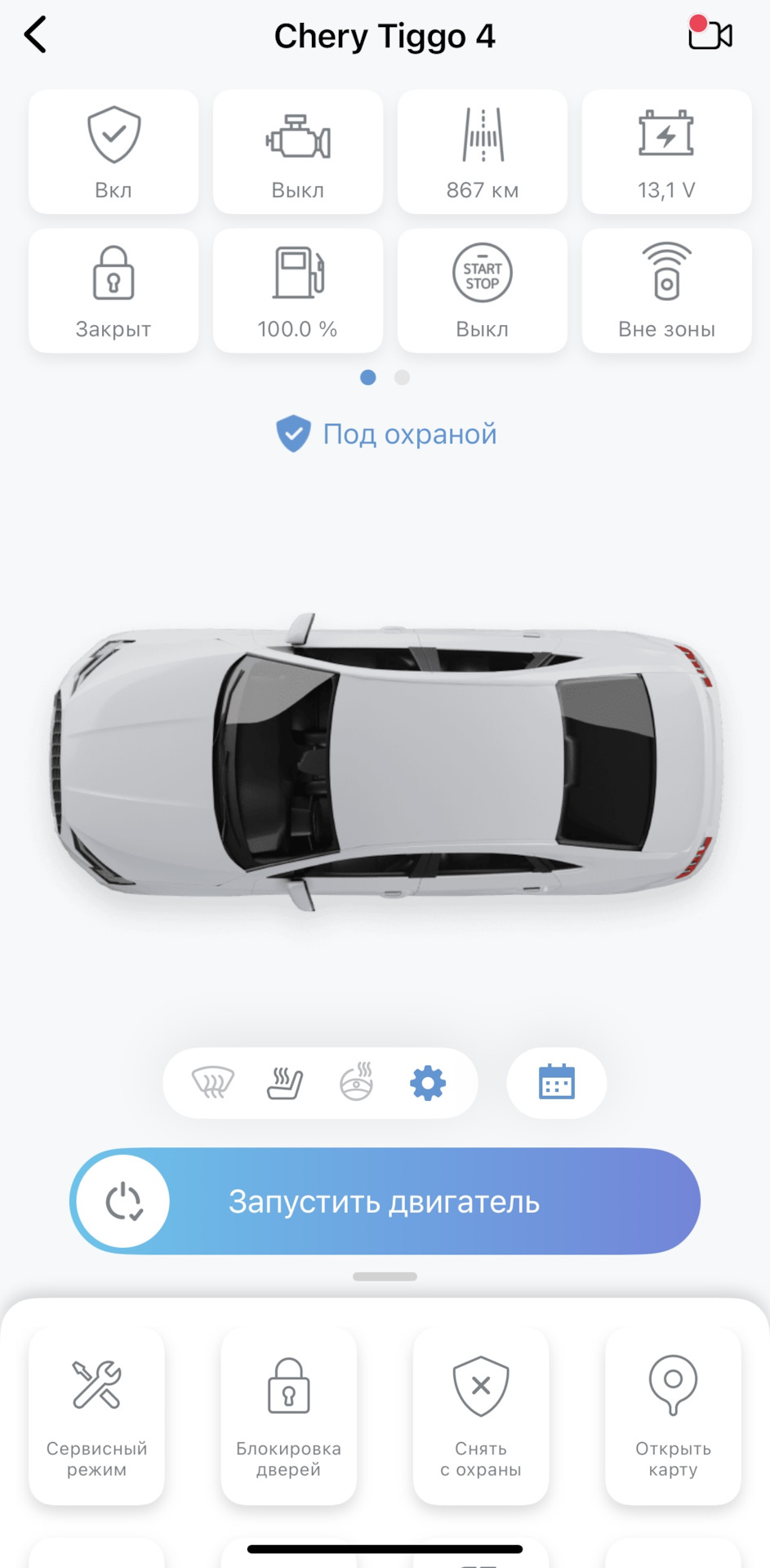Screen dimensions: 770x1568
Task: Open the security status tile showing Вкл
Action: (x=113, y=152)
